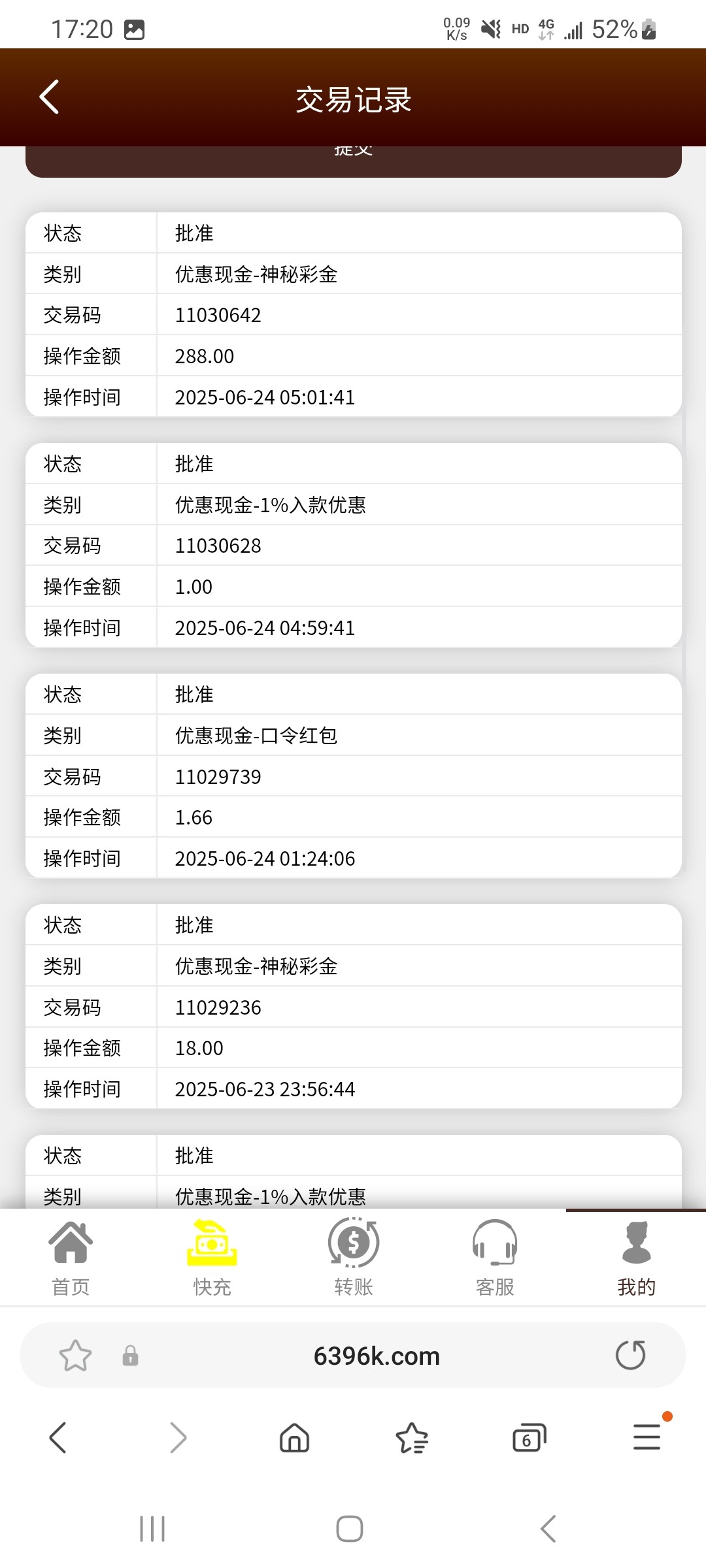The image size is (706, 1568).
Task: Go back from the 交易记录 page
Action: pos(50,97)
